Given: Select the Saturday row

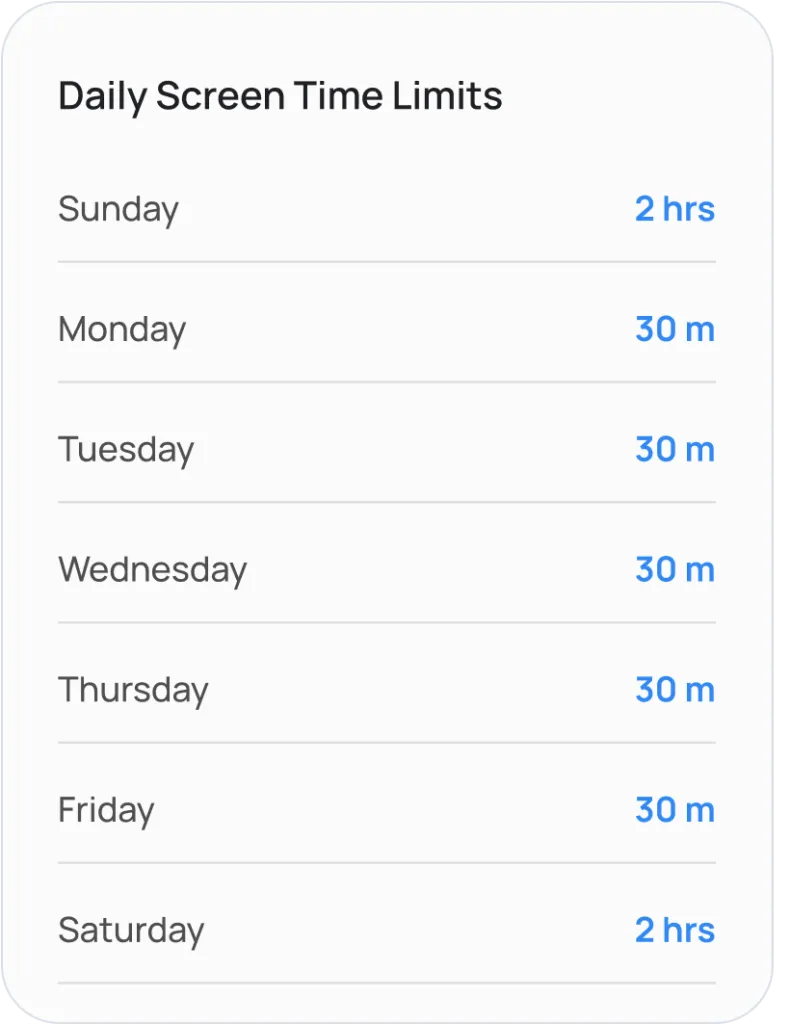Looking at the screenshot, I should [388, 930].
